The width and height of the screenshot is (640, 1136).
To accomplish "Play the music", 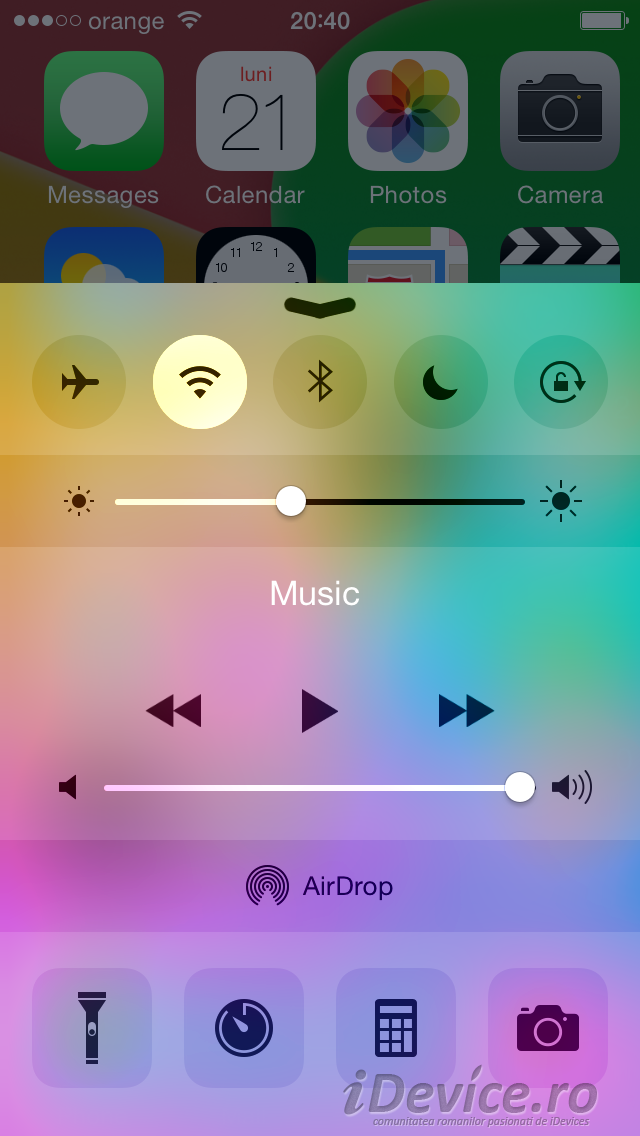I will (319, 711).
